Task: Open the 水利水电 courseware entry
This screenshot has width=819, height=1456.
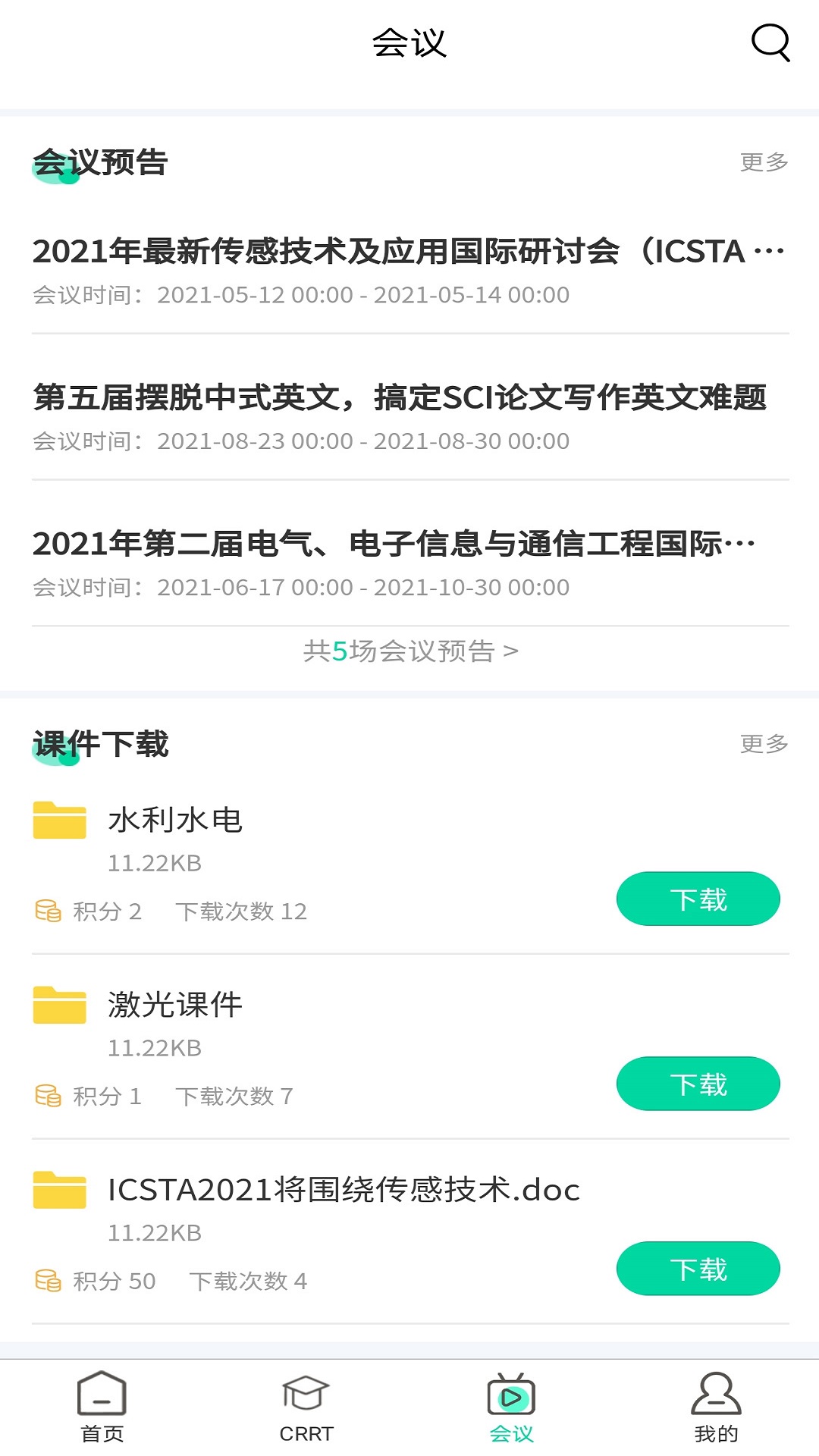Action: [175, 821]
